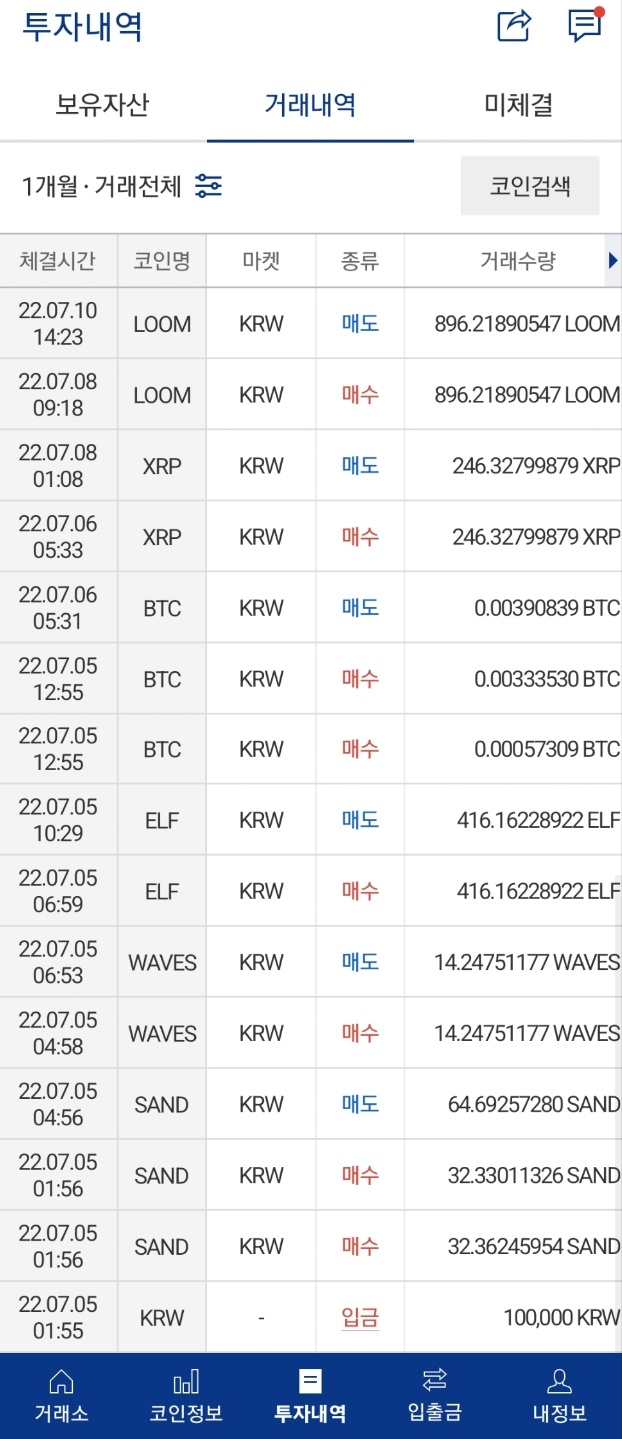Viewport: 622px width, 1439px height.
Task: Tap the 코인검색 button
Action: (x=530, y=186)
